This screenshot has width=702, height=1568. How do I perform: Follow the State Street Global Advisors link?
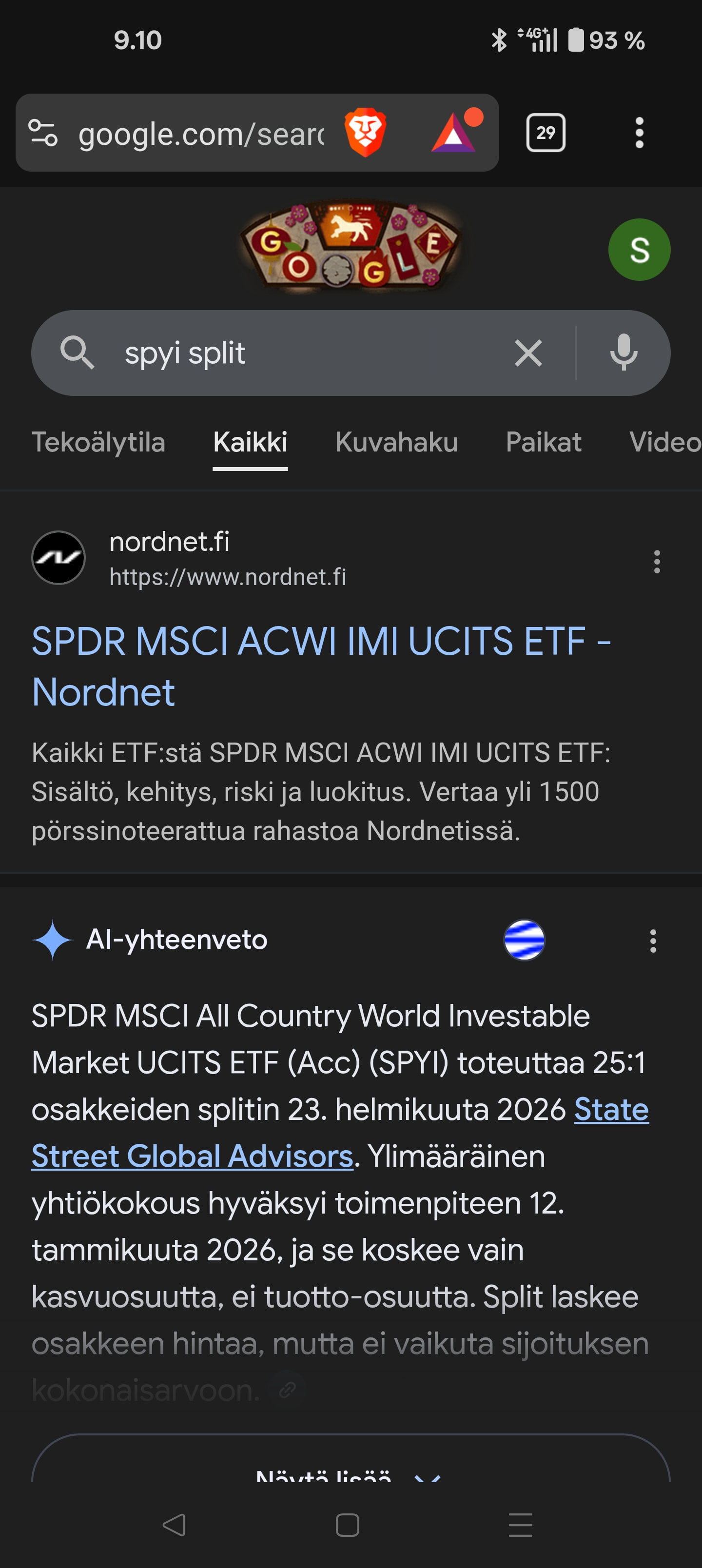click(x=193, y=1156)
